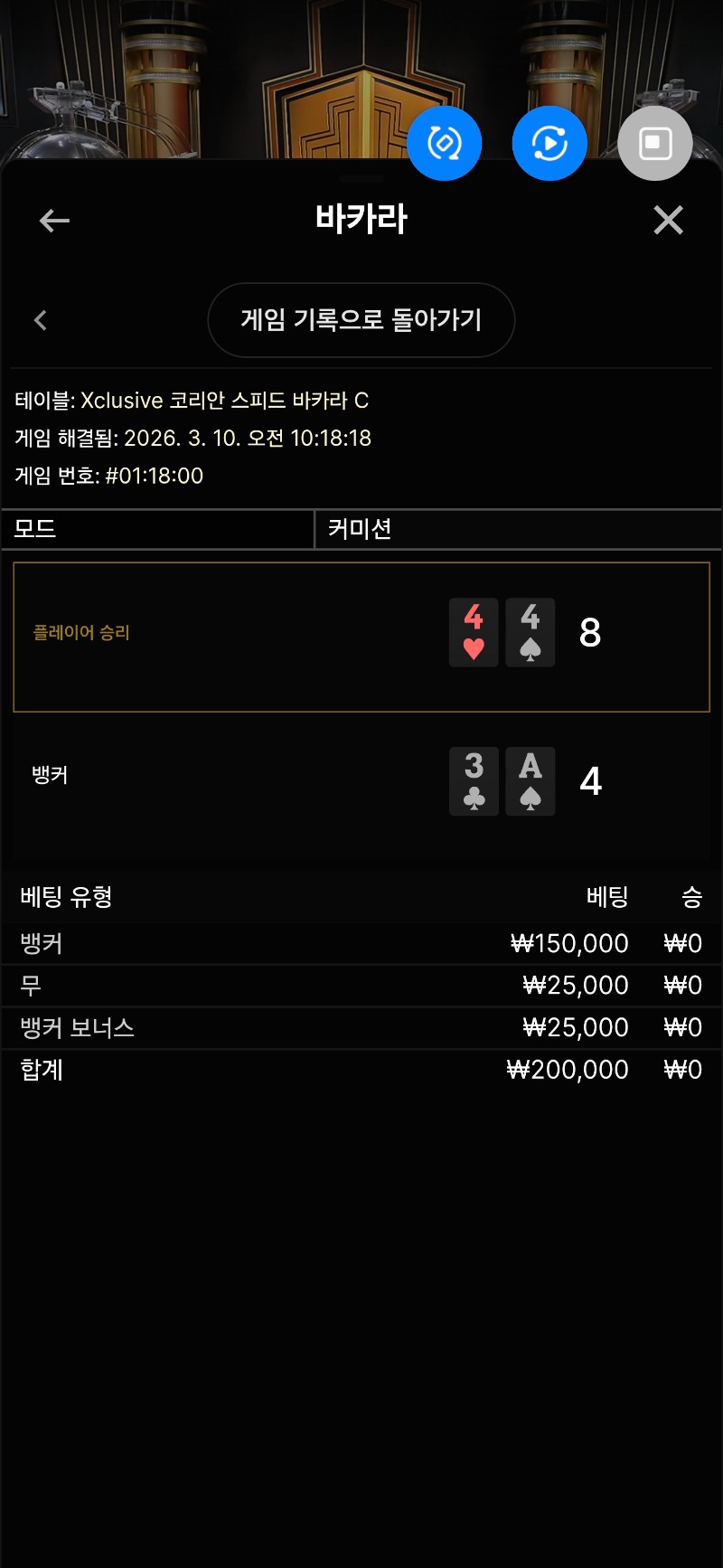This screenshot has height=1568, width=723.
Task: Go back with the header arrow
Action: pyautogui.click(x=54, y=221)
